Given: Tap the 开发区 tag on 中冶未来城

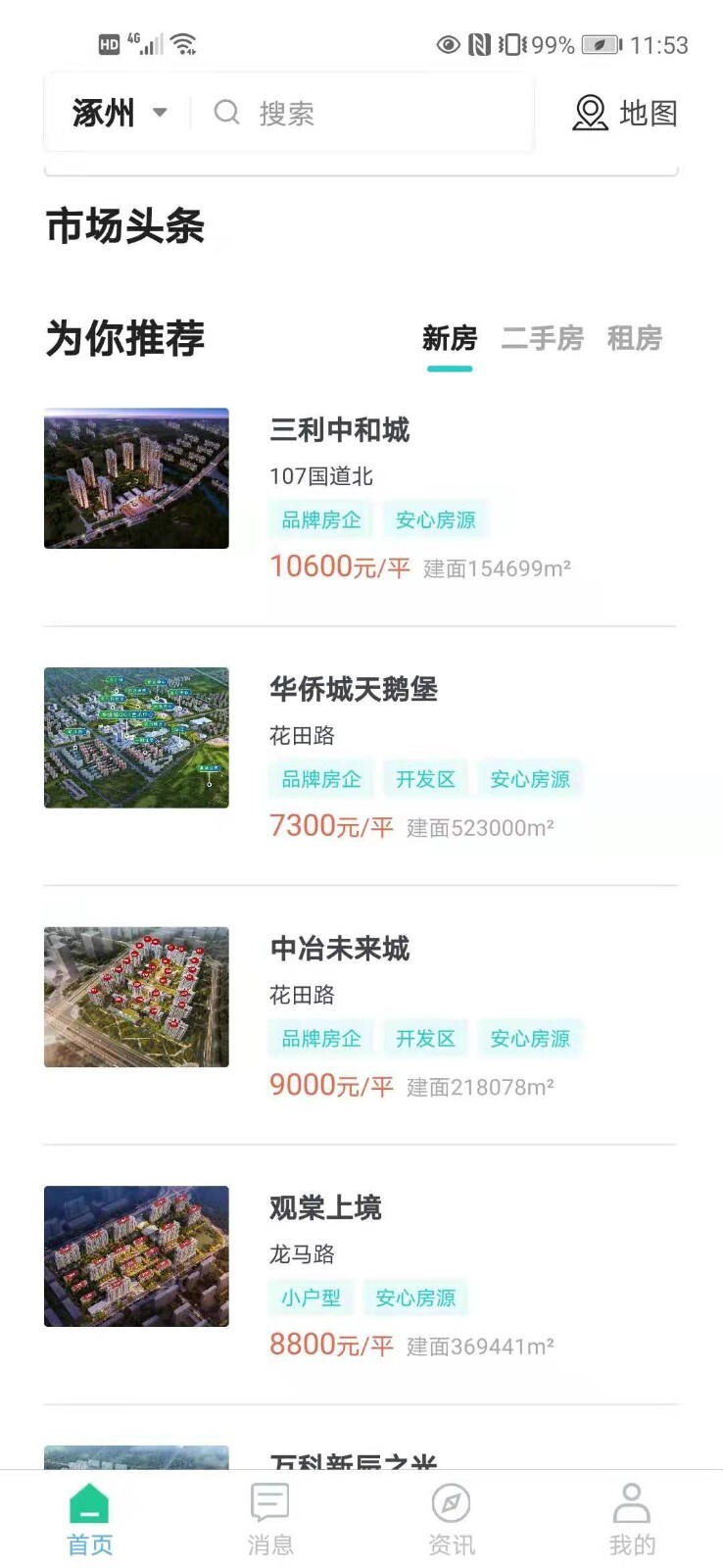Looking at the screenshot, I should (425, 1038).
